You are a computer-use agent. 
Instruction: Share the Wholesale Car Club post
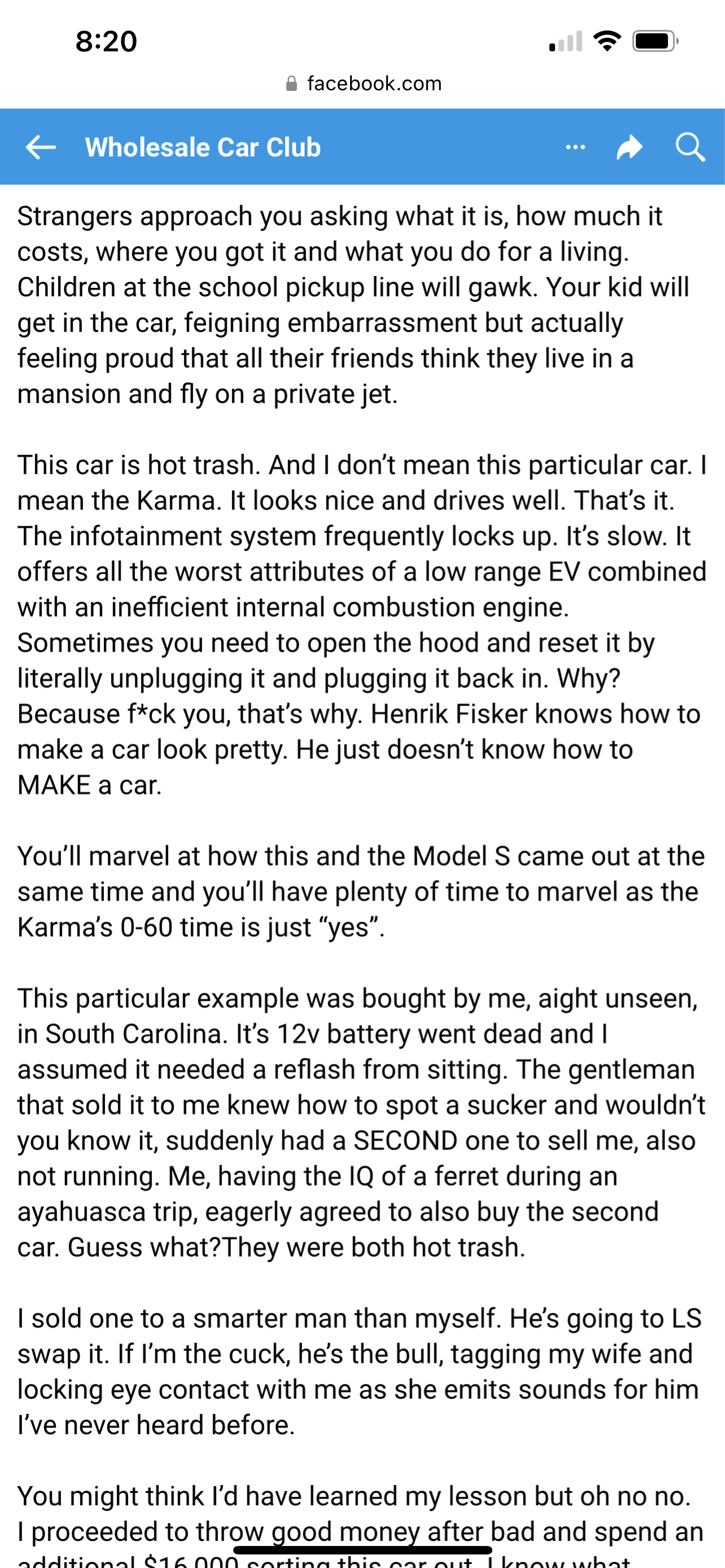pyautogui.click(x=630, y=147)
